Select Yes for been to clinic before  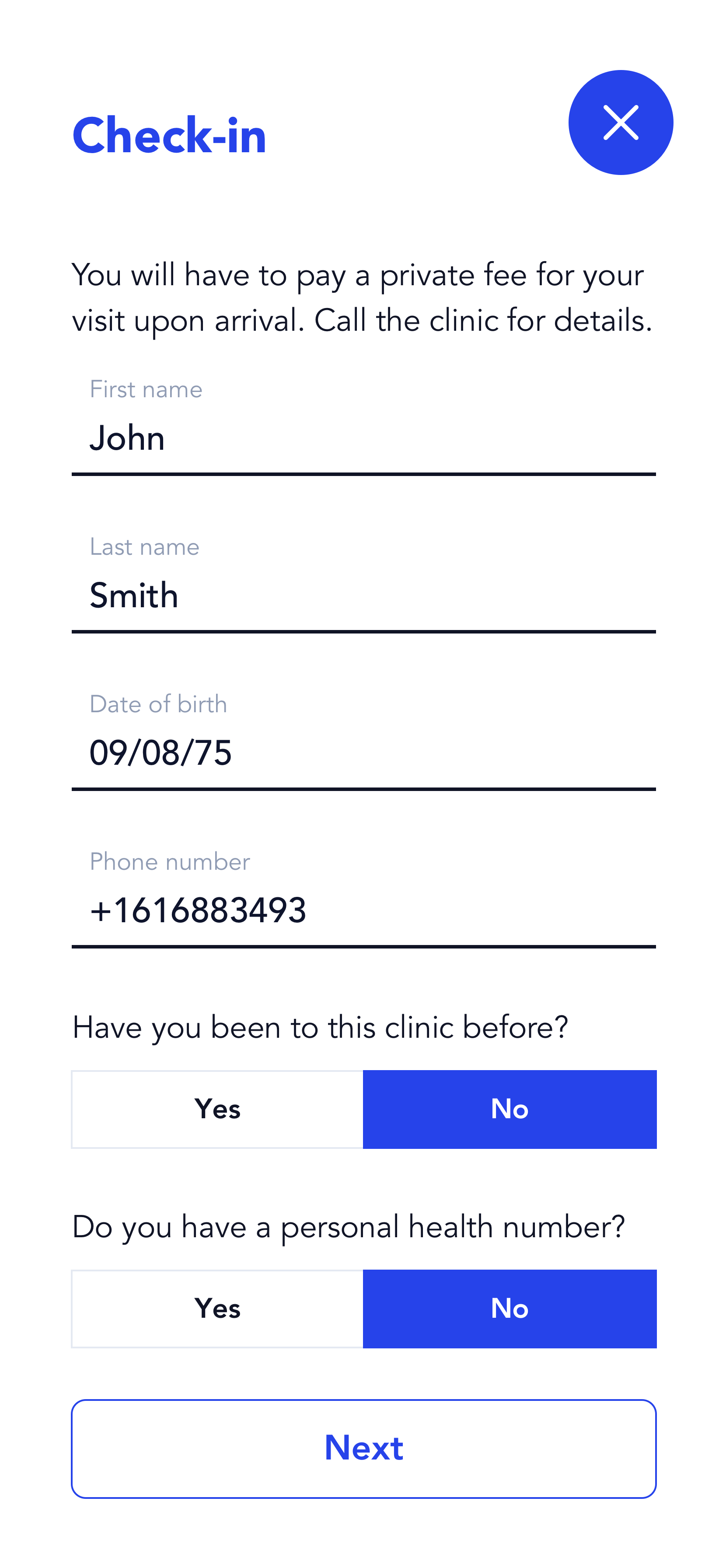tap(217, 1109)
